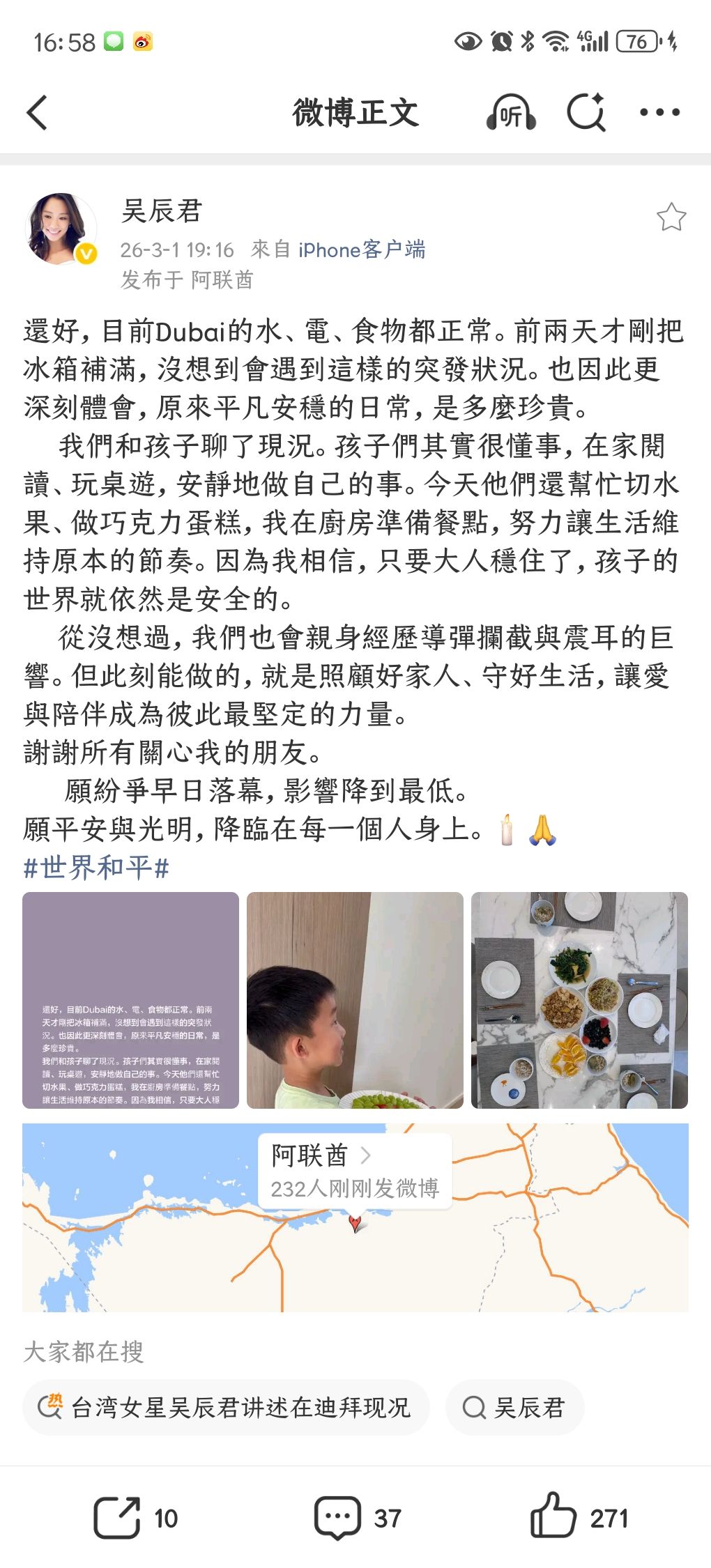Search the 吴辰君 suggestion chip
The image size is (711, 1568).
coord(514,1408)
